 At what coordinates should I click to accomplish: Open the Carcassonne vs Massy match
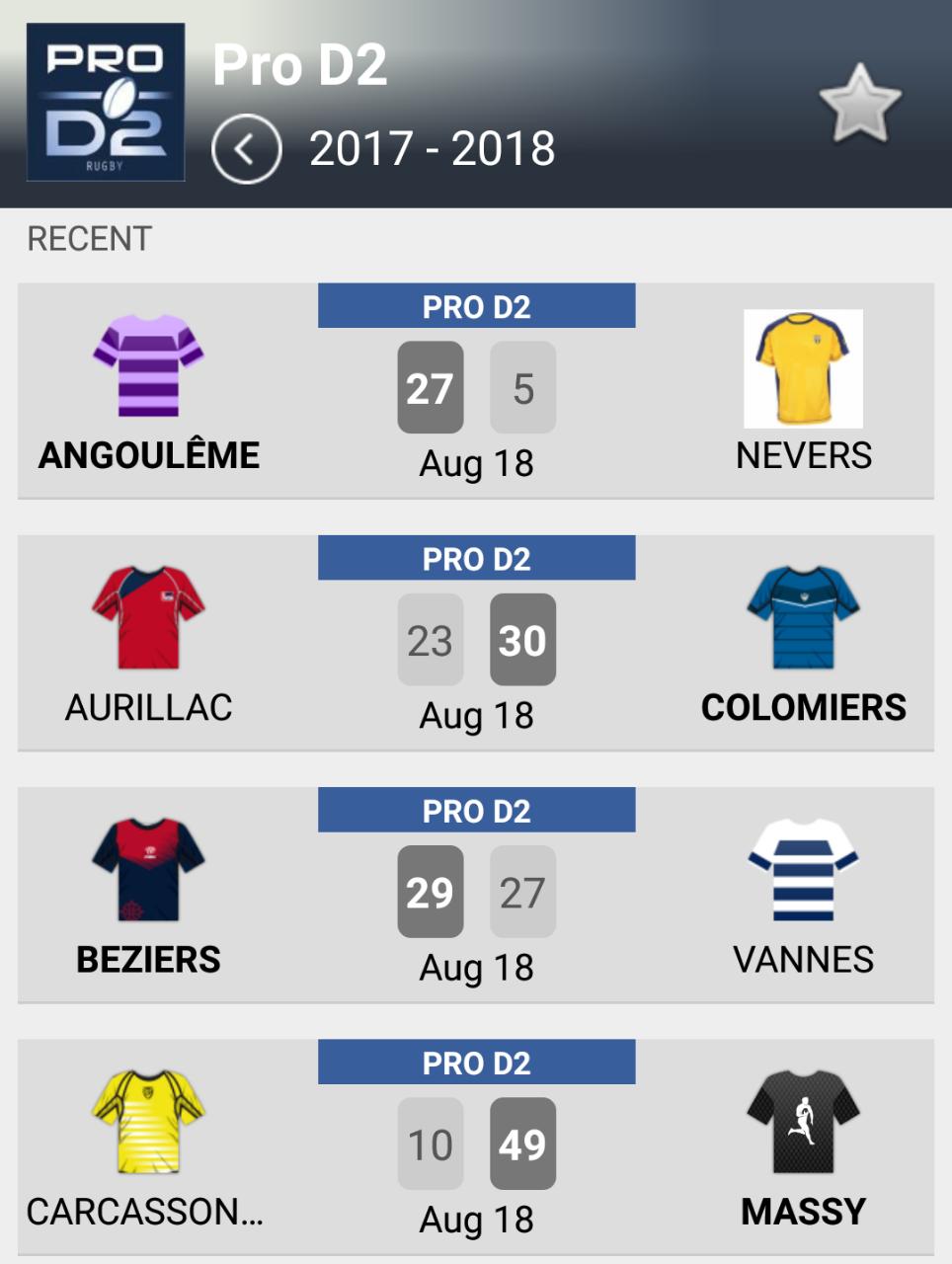[476, 1146]
